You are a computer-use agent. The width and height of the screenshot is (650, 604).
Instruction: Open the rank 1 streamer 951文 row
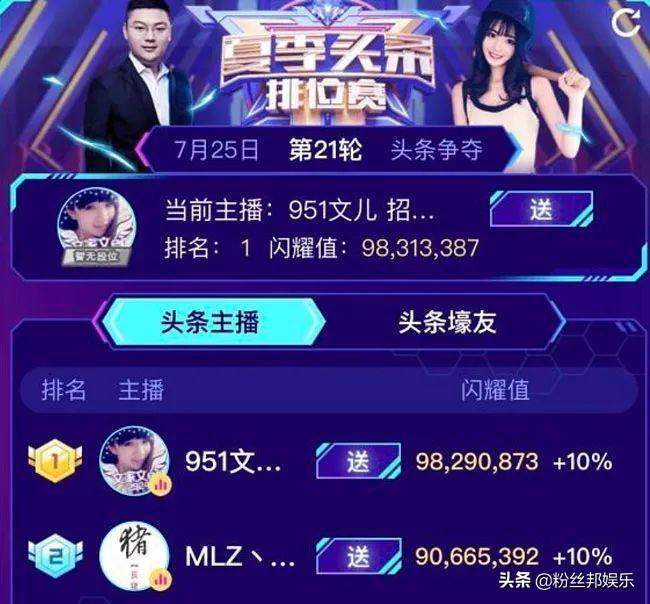[240, 462]
